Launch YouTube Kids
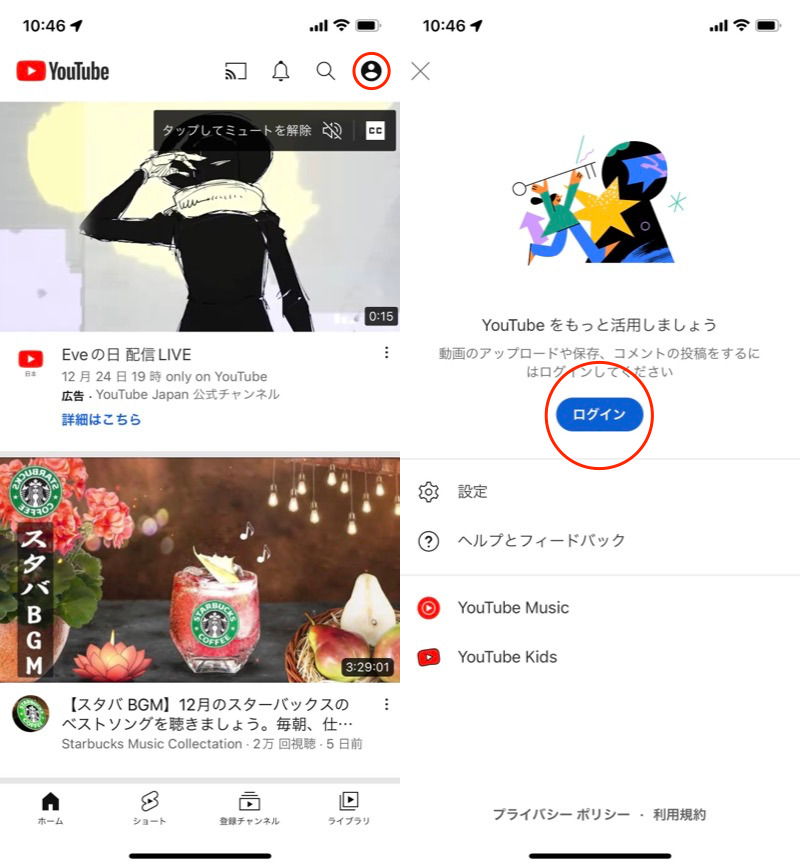 506,657
